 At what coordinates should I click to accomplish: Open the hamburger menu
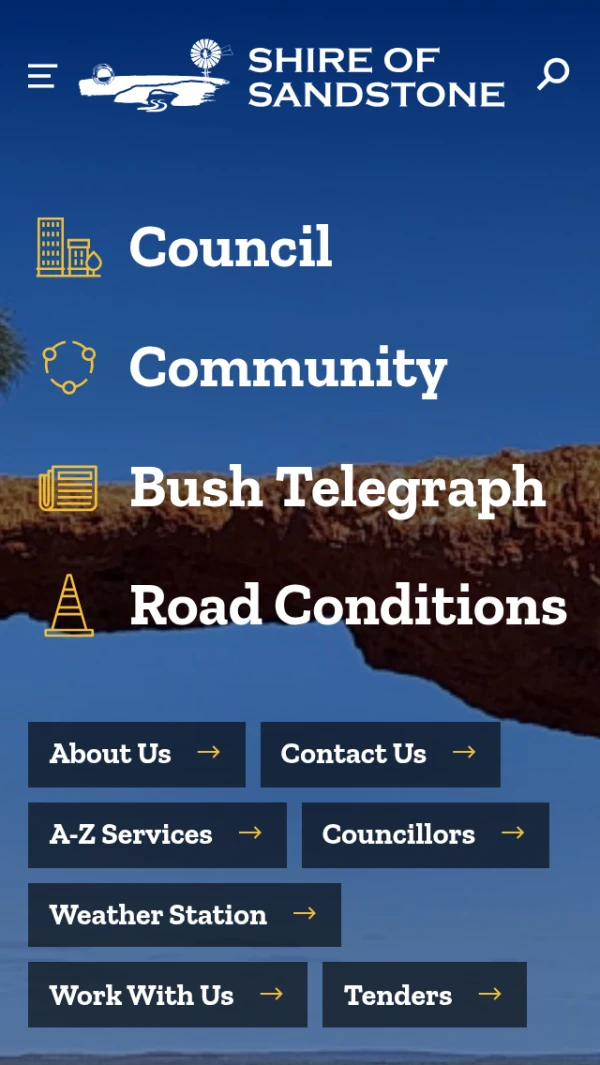point(42,76)
